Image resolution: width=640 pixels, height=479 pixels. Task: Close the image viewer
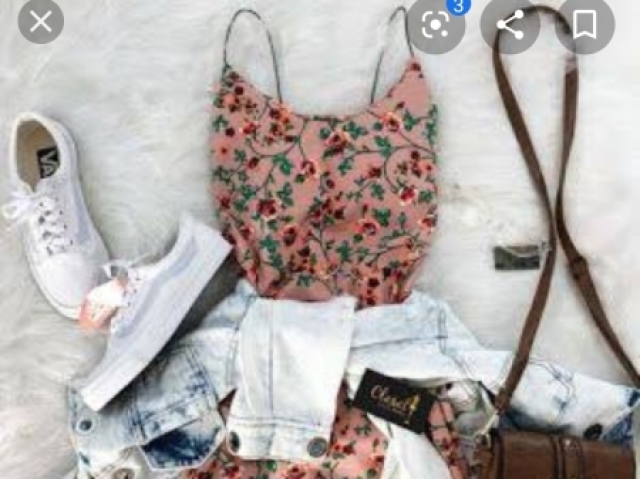(41, 22)
